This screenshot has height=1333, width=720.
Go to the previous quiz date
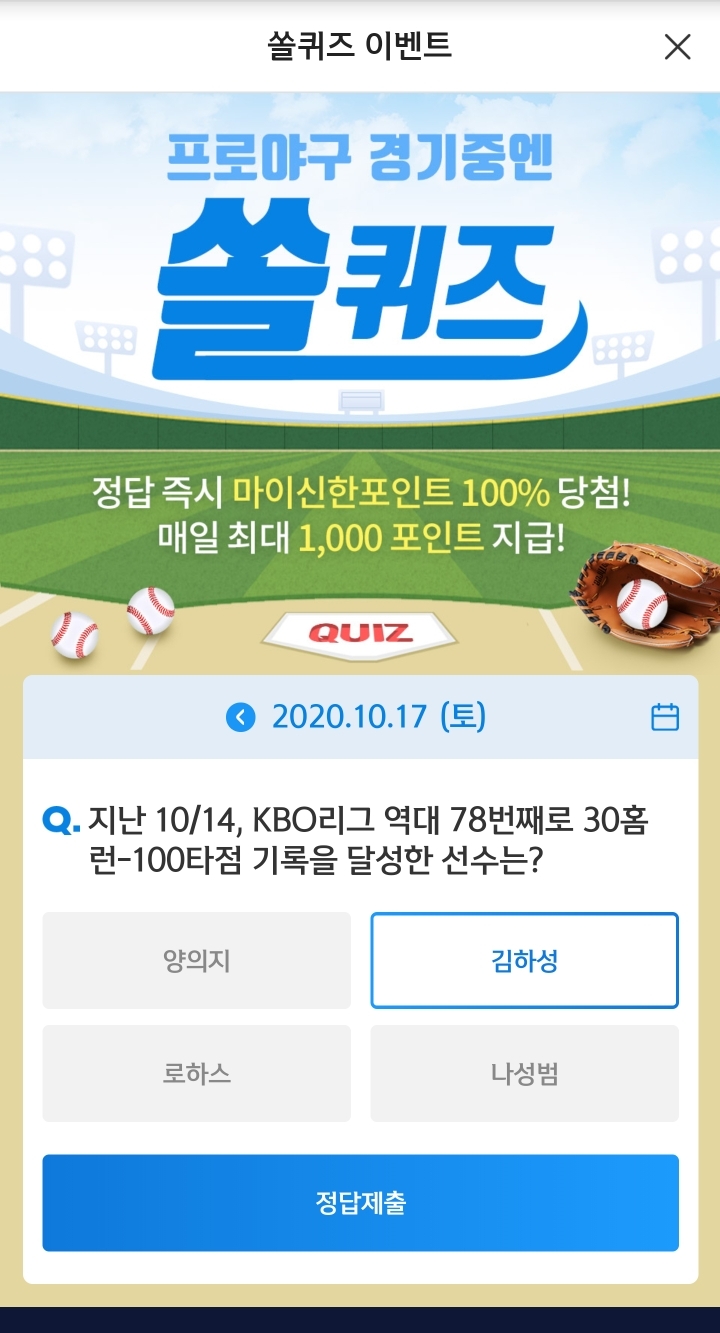click(x=240, y=717)
